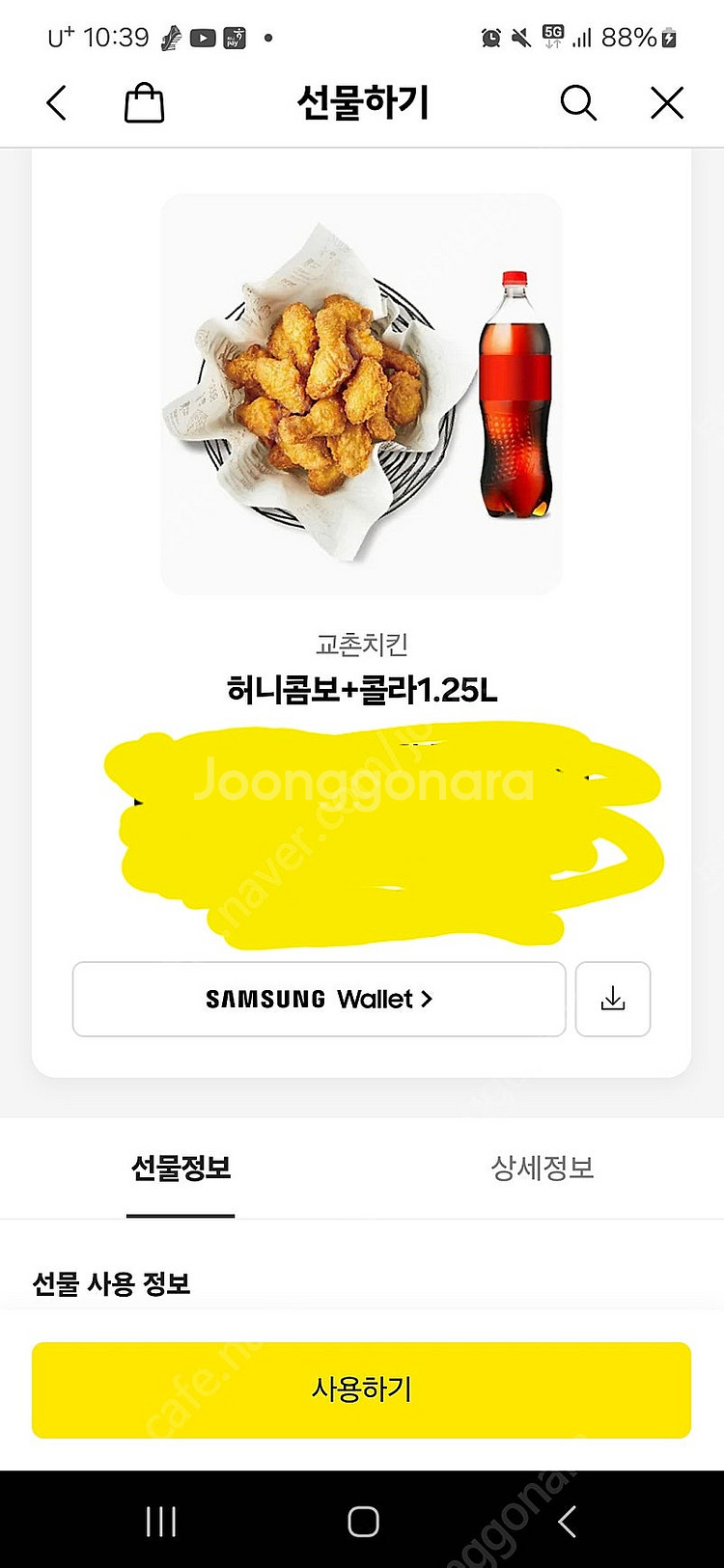Screen dimensions: 724x1568
Task: Tap the download barcode icon
Action: [x=613, y=1000]
